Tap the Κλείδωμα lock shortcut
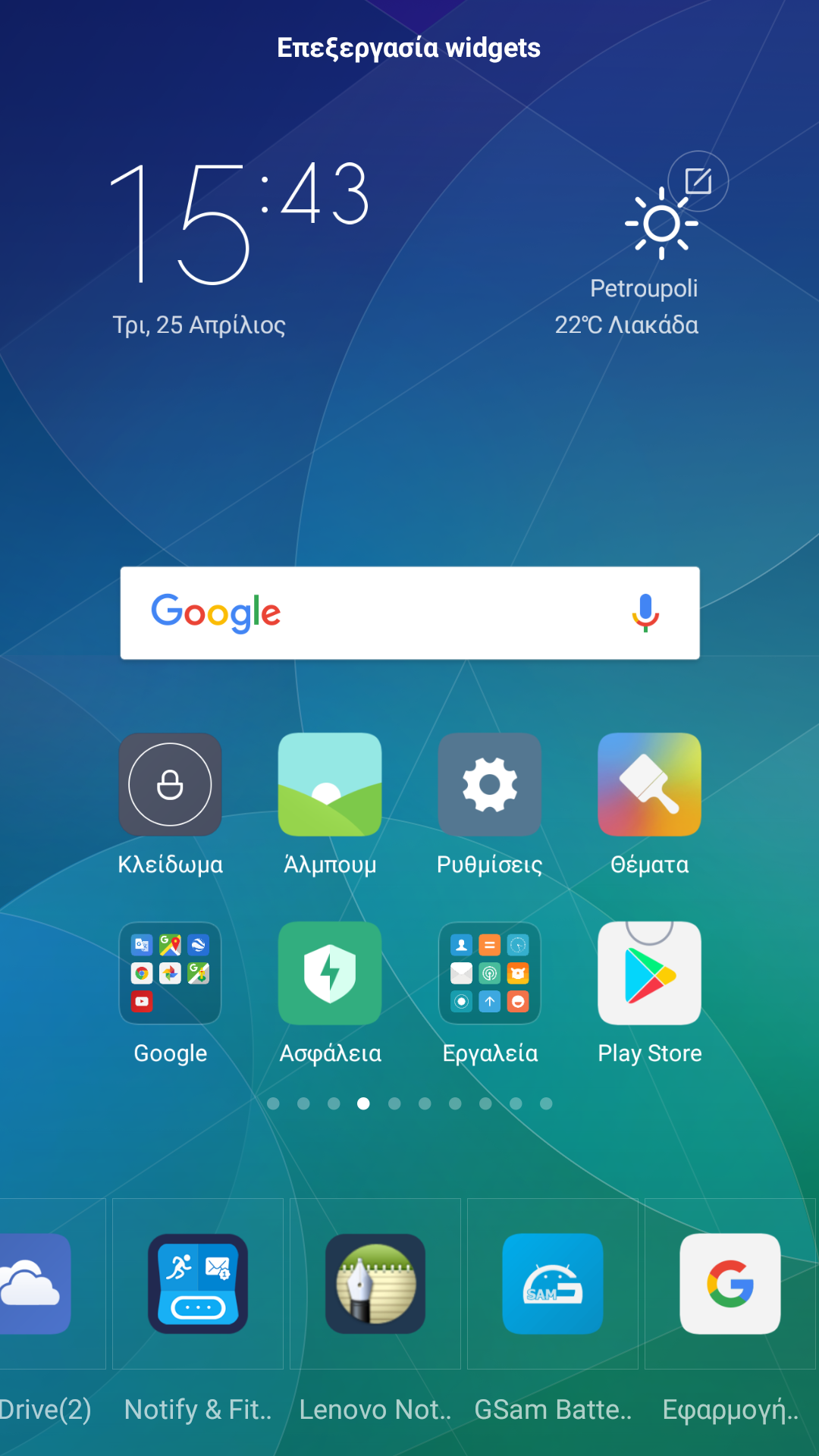This screenshot has width=819, height=1456. point(170,784)
